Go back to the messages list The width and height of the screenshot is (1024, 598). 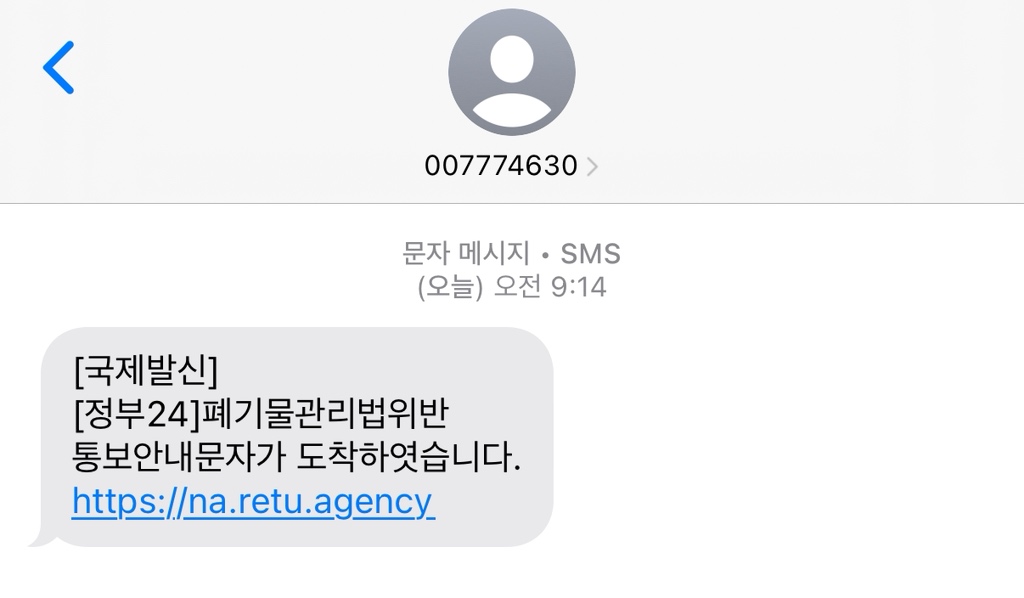pos(58,68)
